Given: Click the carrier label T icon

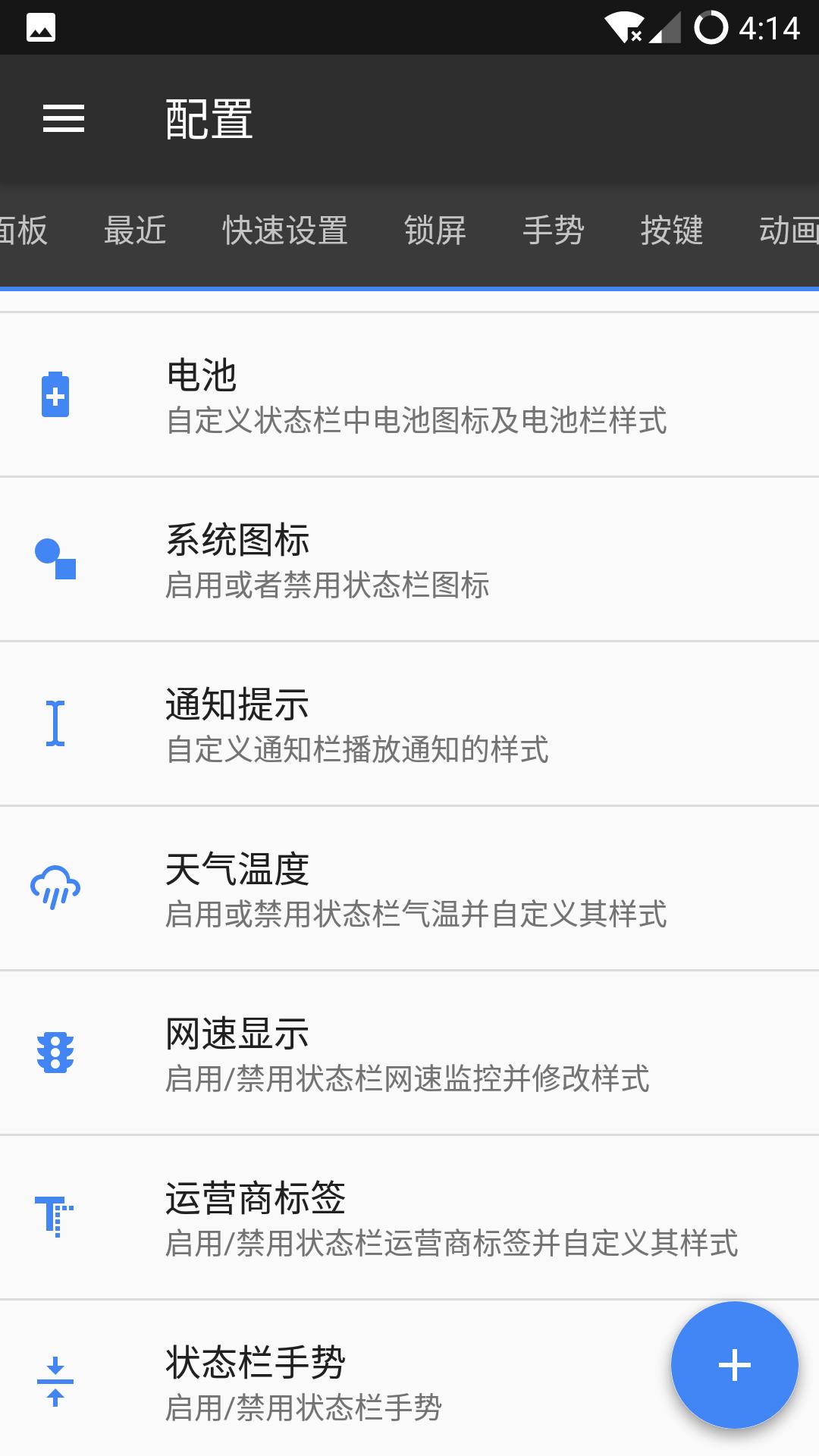Looking at the screenshot, I should tap(55, 1217).
